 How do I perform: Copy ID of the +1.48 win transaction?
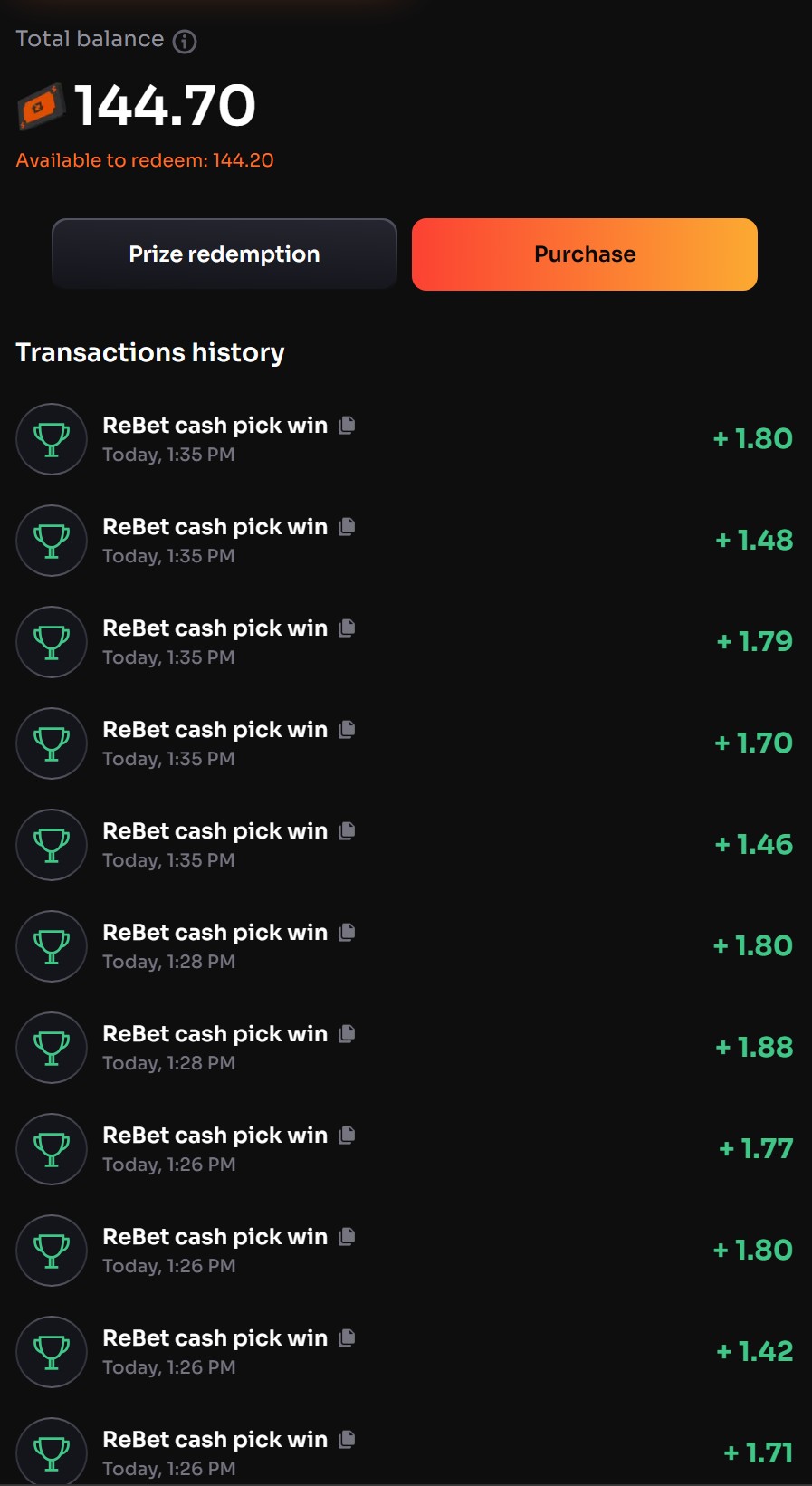347,527
